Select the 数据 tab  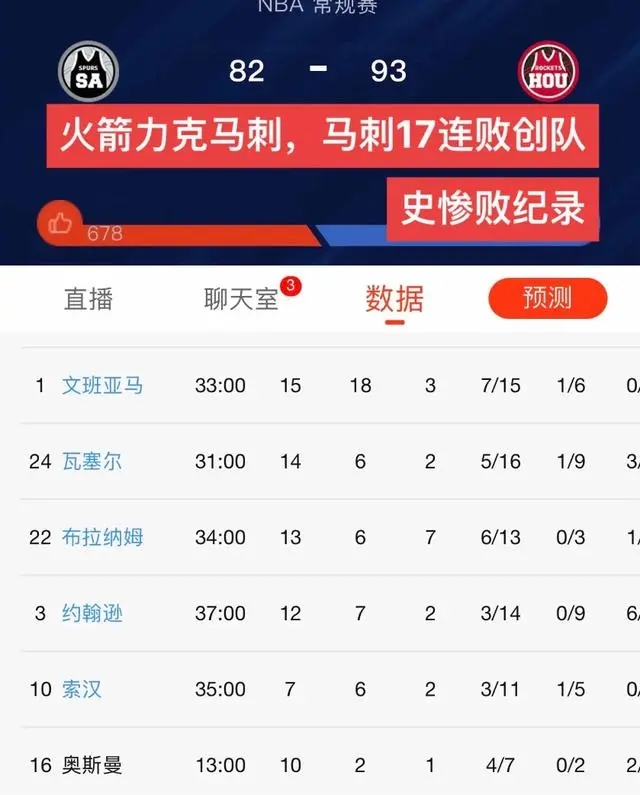coord(394,299)
